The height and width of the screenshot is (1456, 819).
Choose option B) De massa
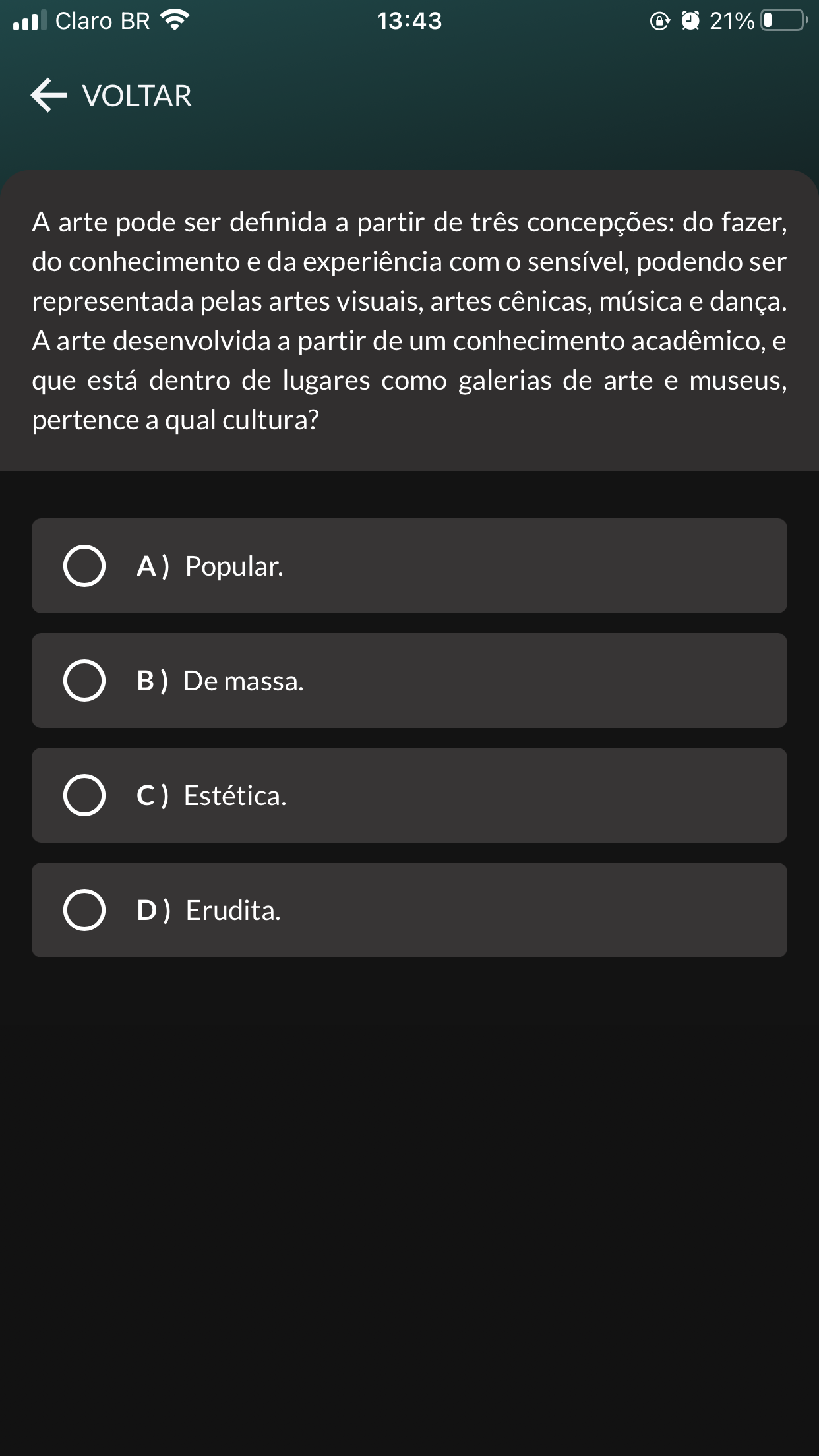pyautogui.click(x=84, y=681)
